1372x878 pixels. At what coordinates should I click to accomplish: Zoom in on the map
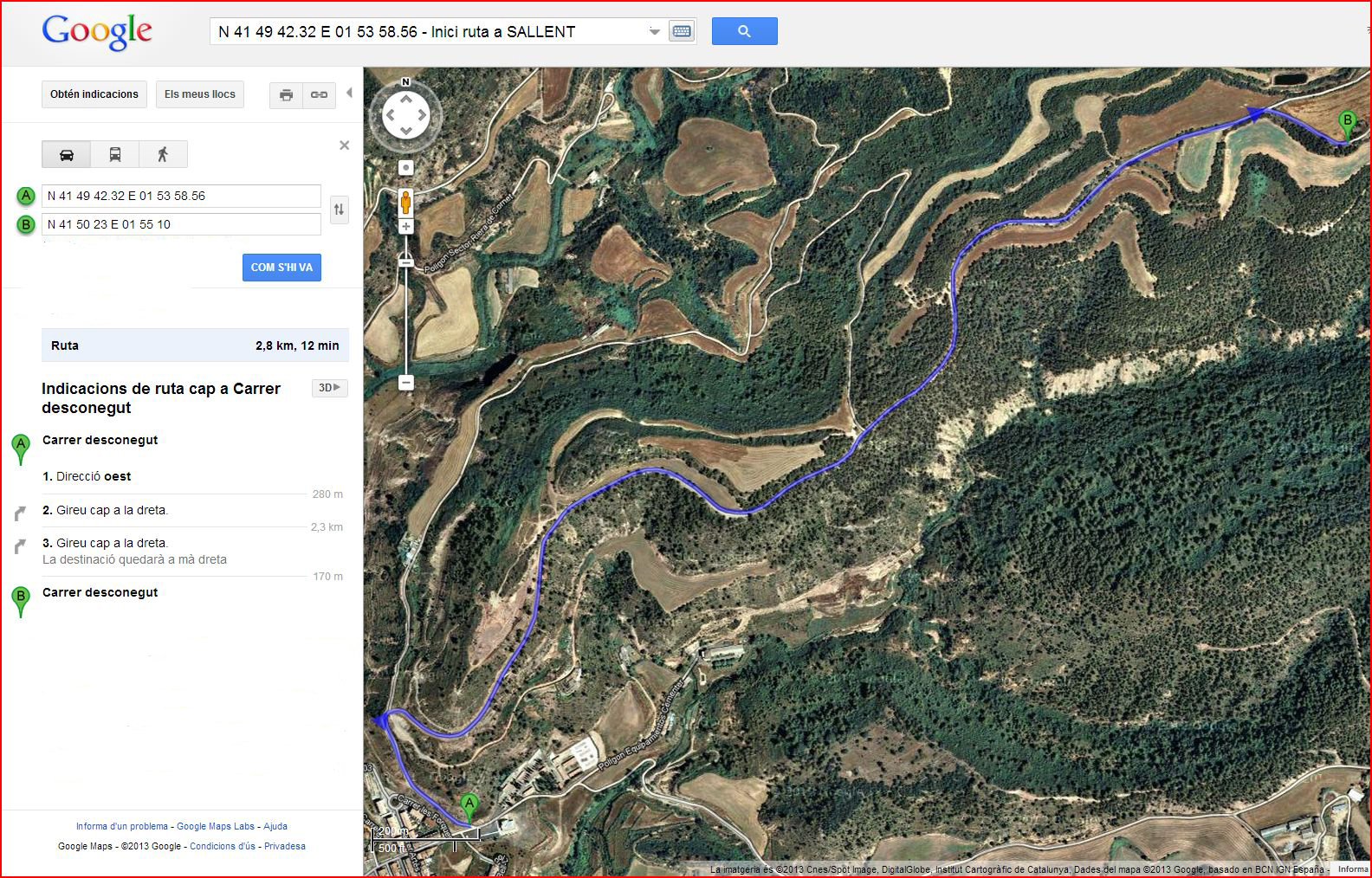[x=405, y=227]
